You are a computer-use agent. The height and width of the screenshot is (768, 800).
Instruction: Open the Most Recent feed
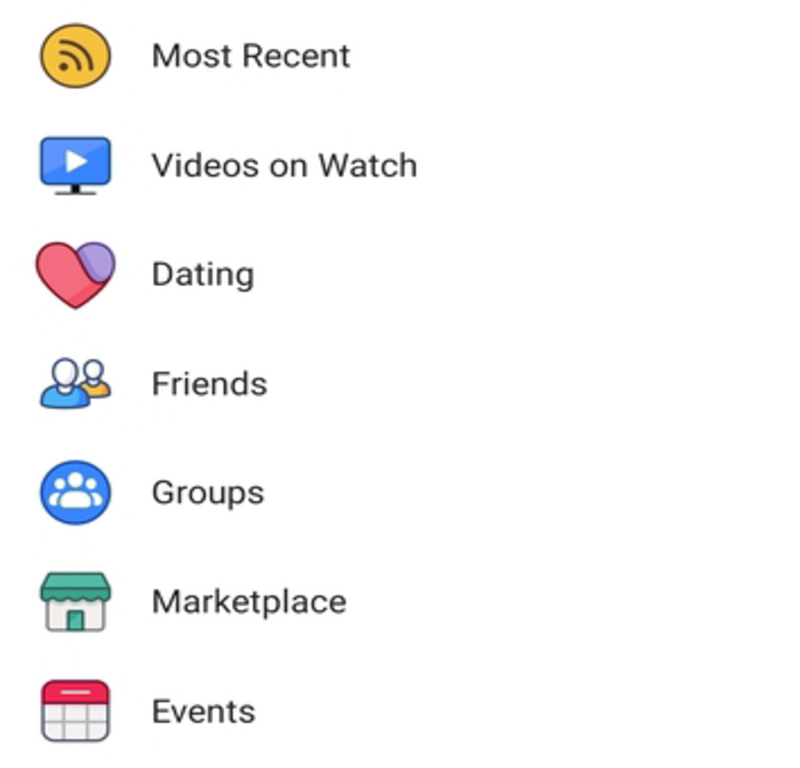pos(250,56)
